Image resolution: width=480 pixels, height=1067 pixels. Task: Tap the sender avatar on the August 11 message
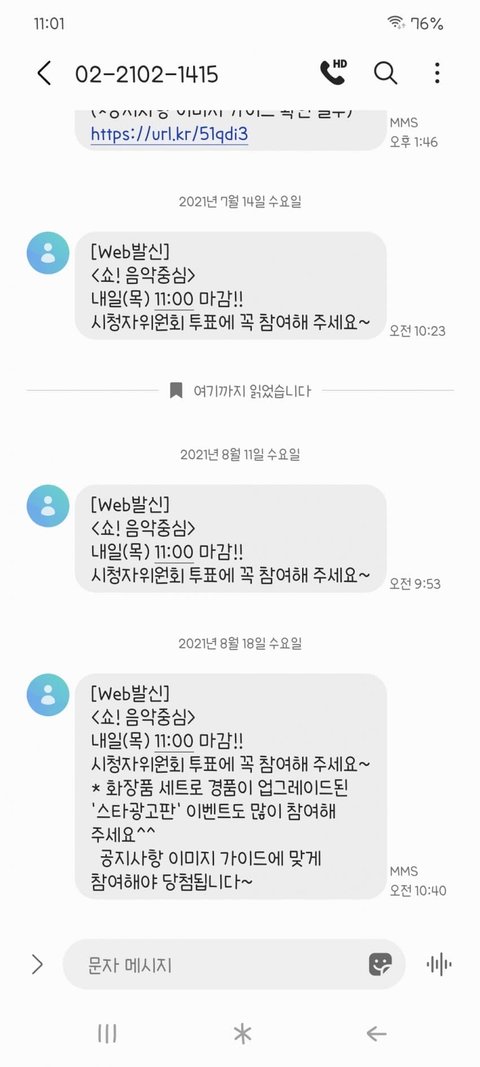pos(48,506)
